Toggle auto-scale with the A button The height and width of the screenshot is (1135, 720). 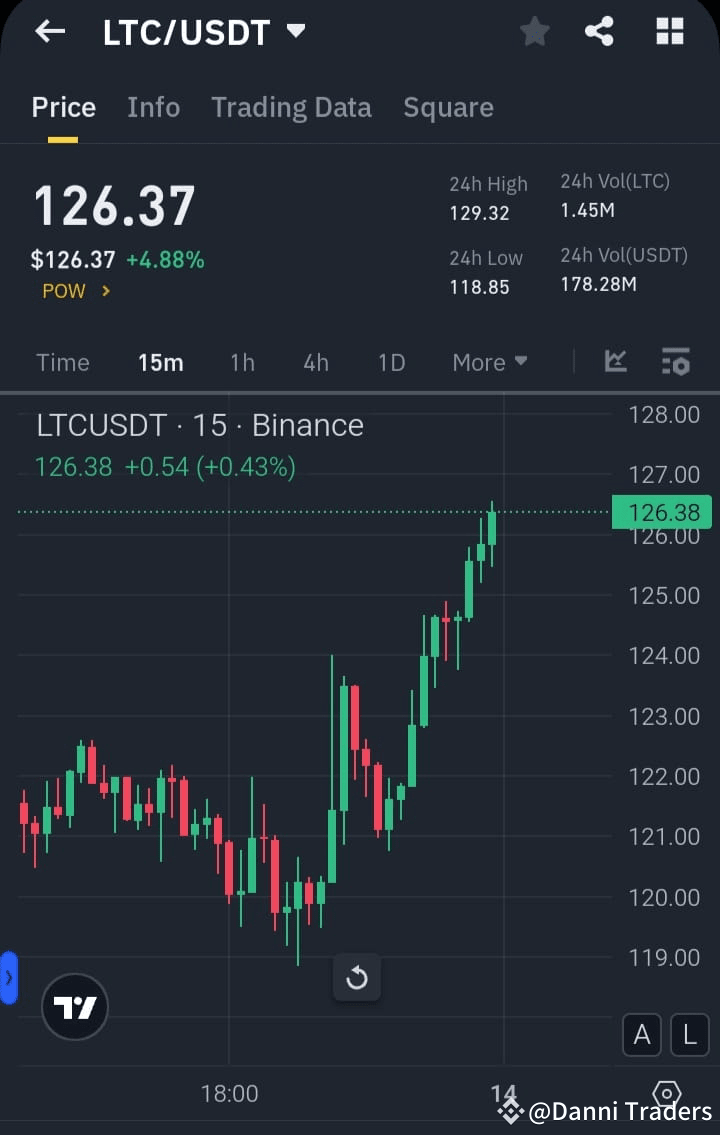tap(642, 1035)
